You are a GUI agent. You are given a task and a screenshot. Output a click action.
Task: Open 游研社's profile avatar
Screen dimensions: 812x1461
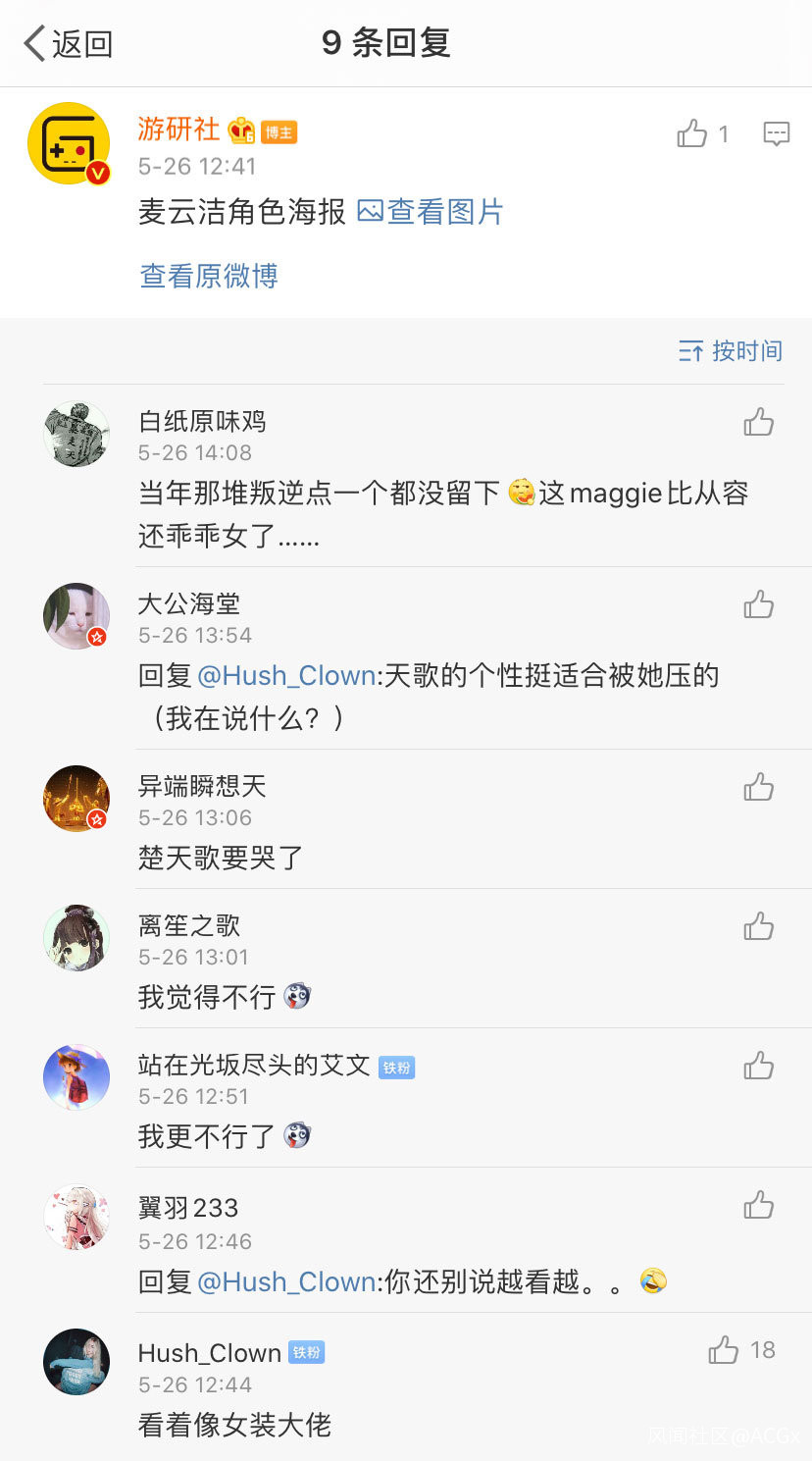pyautogui.click(x=69, y=143)
